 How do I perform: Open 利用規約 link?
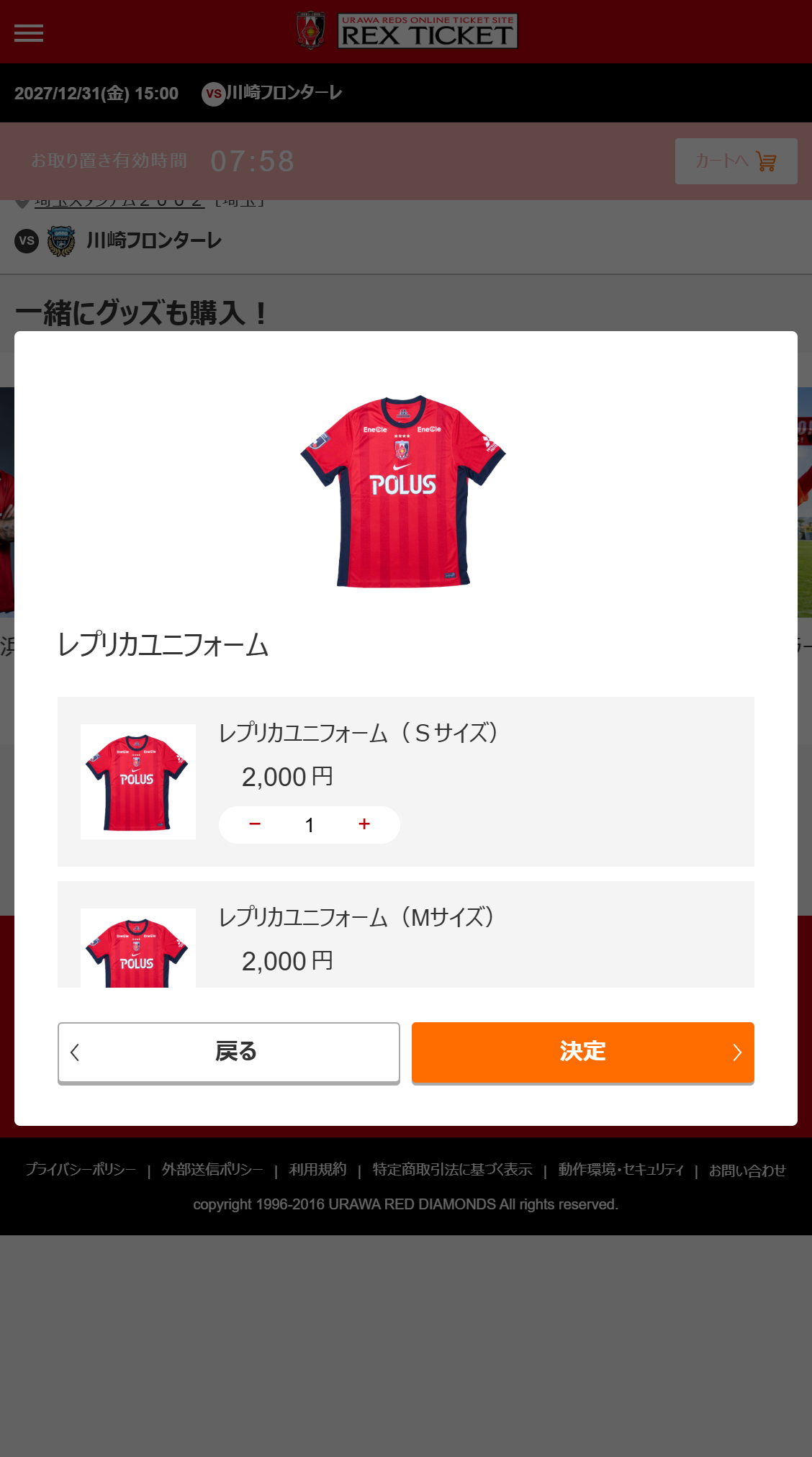(x=317, y=1170)
